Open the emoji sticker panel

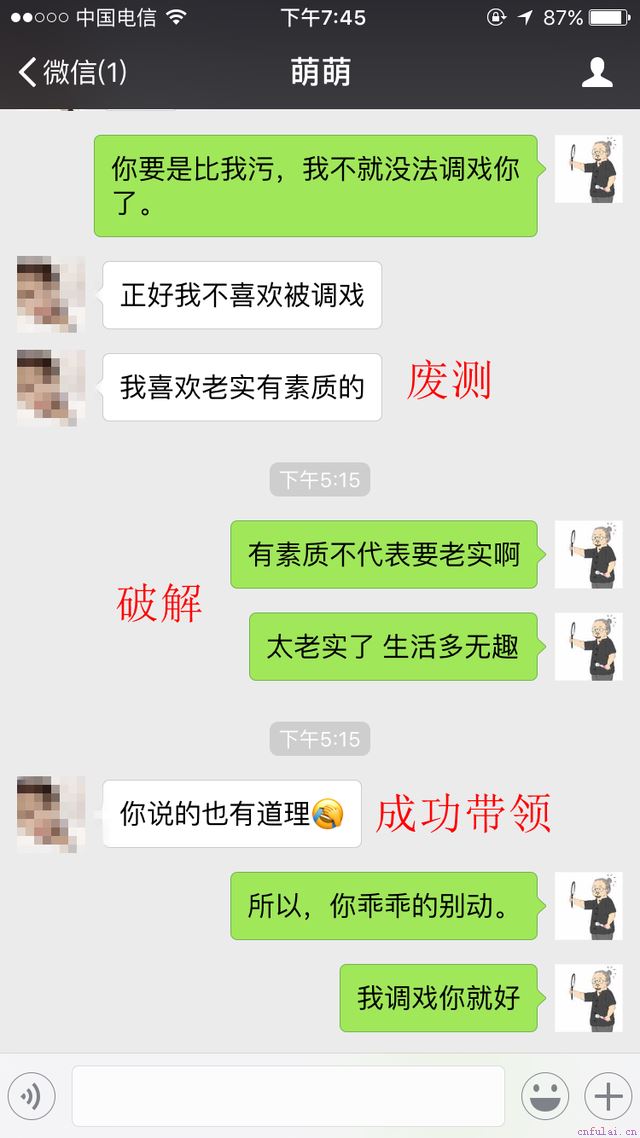click(x=545, y=1097)
